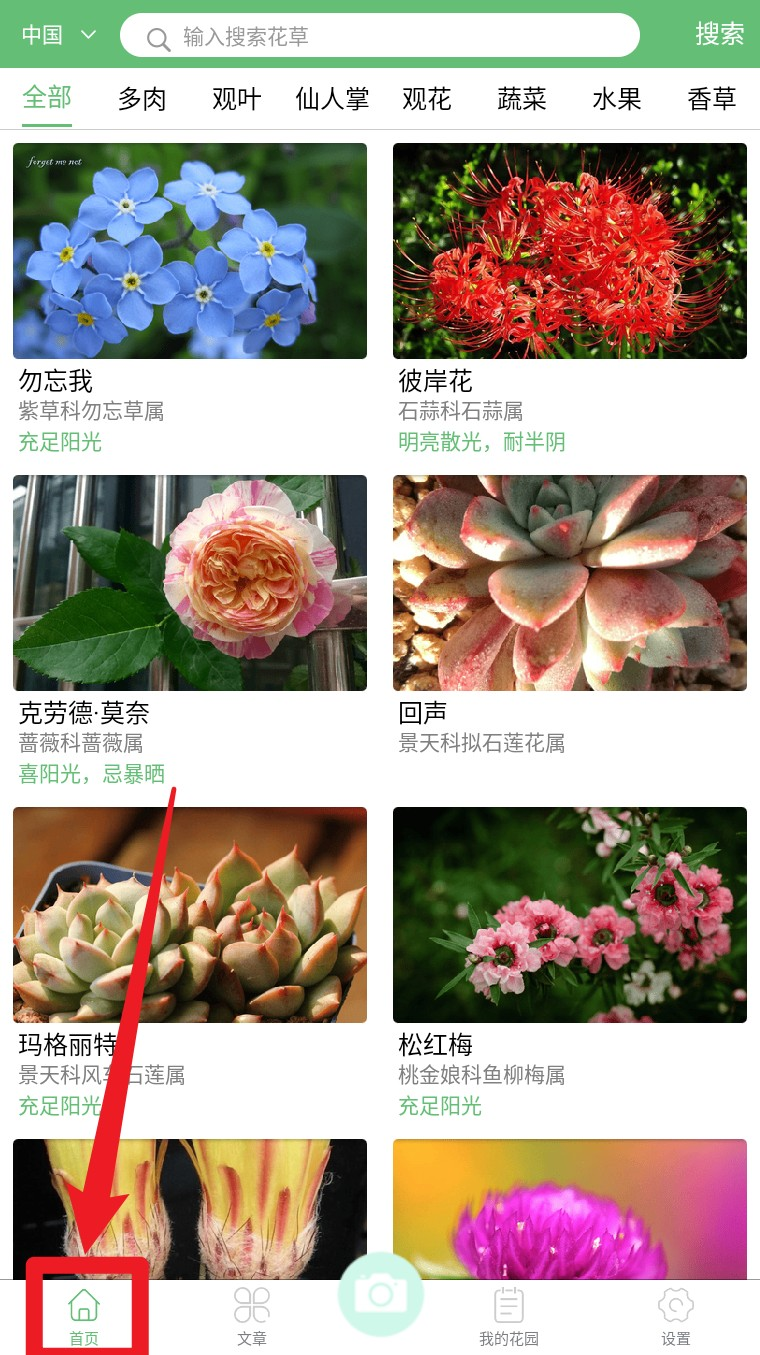This screenshot has height=1355, width=760.
Task: Open the 仙人掌 cactus category
Action: click(332, 98)
